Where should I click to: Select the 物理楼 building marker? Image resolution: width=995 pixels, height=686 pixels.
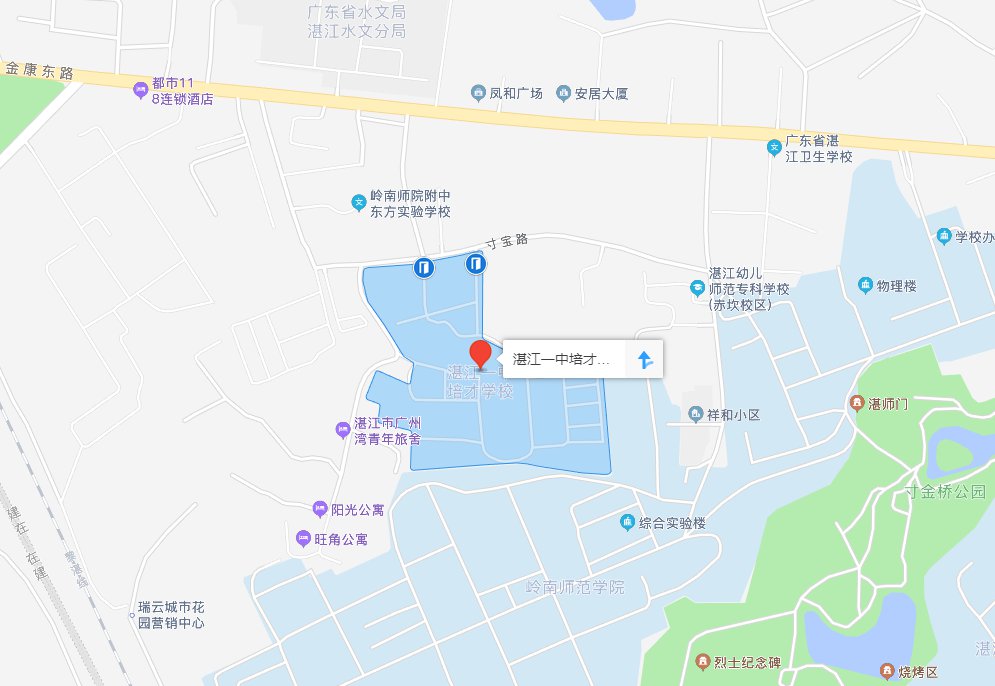(865, 287)
